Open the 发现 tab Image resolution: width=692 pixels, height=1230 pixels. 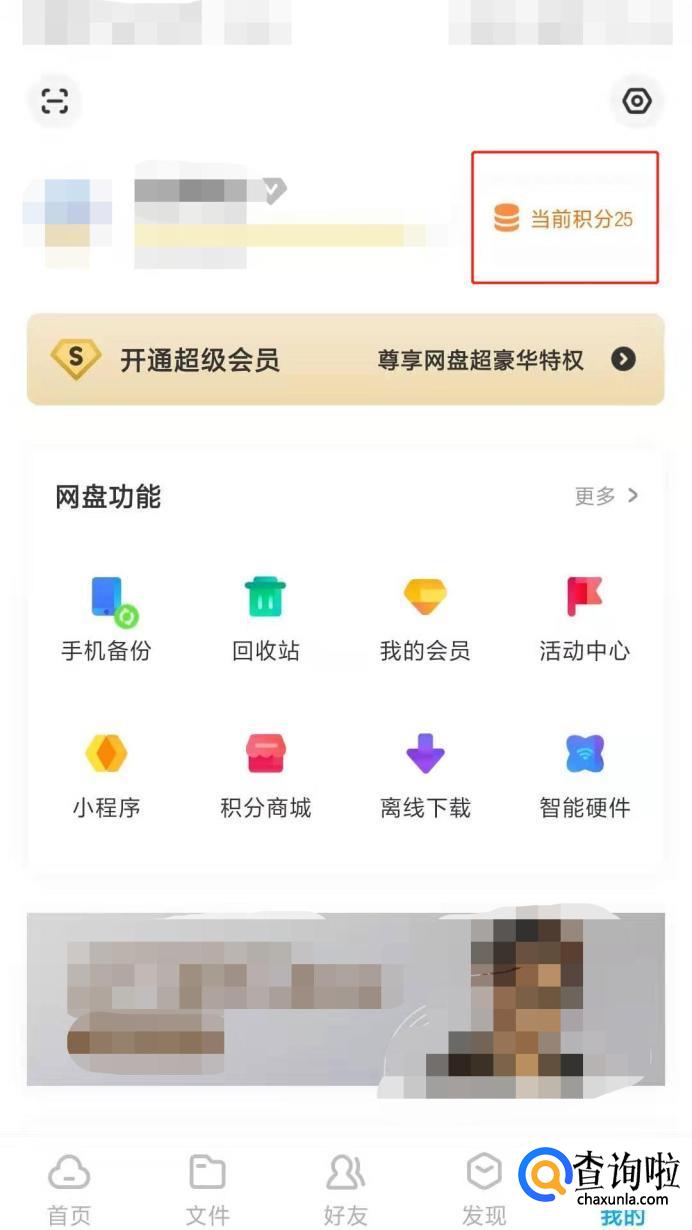pyautogui.click(x=484, y=1188)
